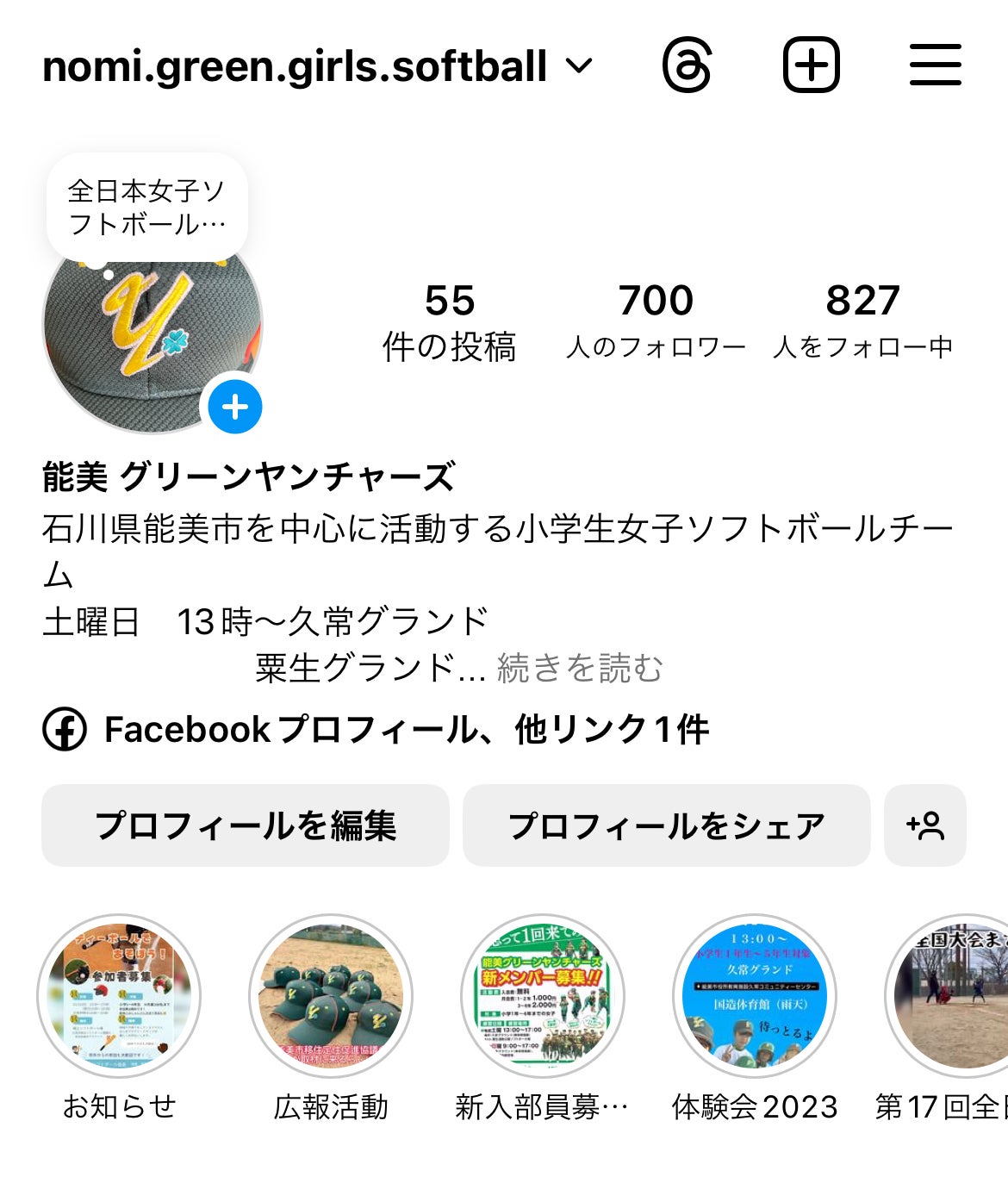1008x1177 pixels.
Task: Open Threads from the top bar
Action: click(687, 65)
